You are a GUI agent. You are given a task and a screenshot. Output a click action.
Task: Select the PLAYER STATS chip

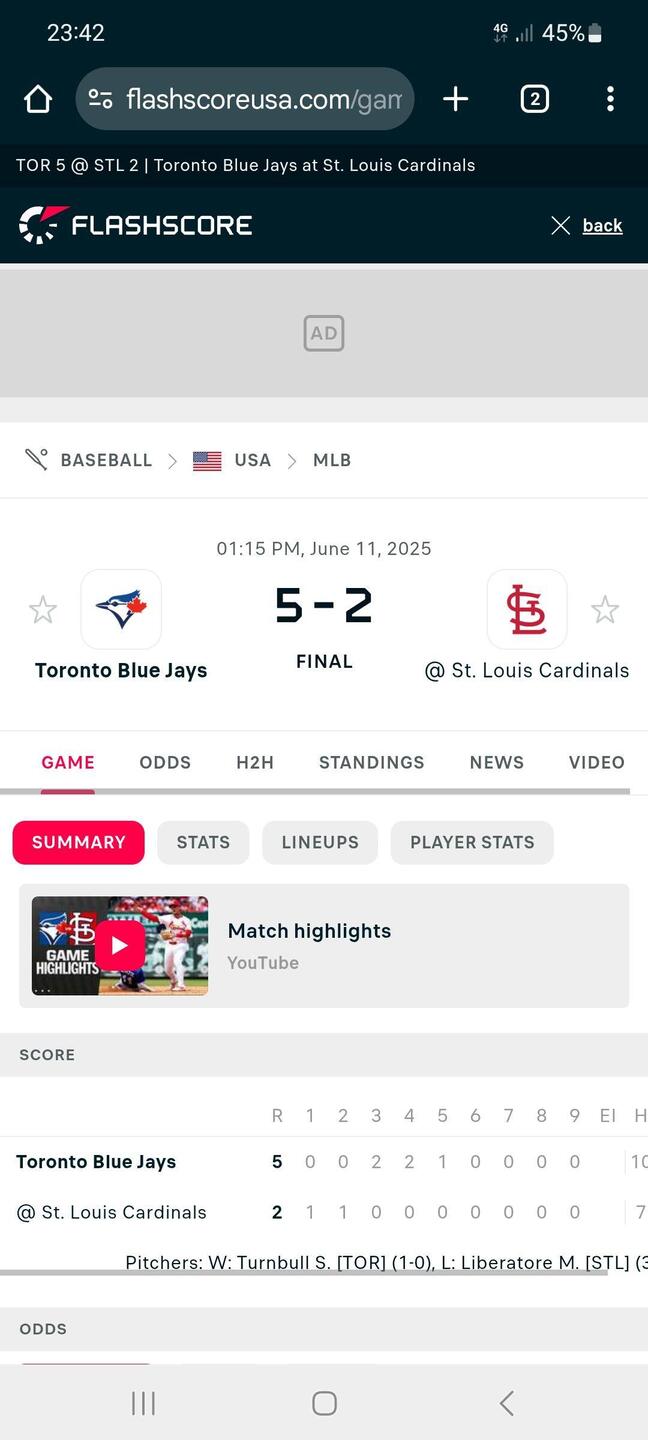[x=472, y=842]
